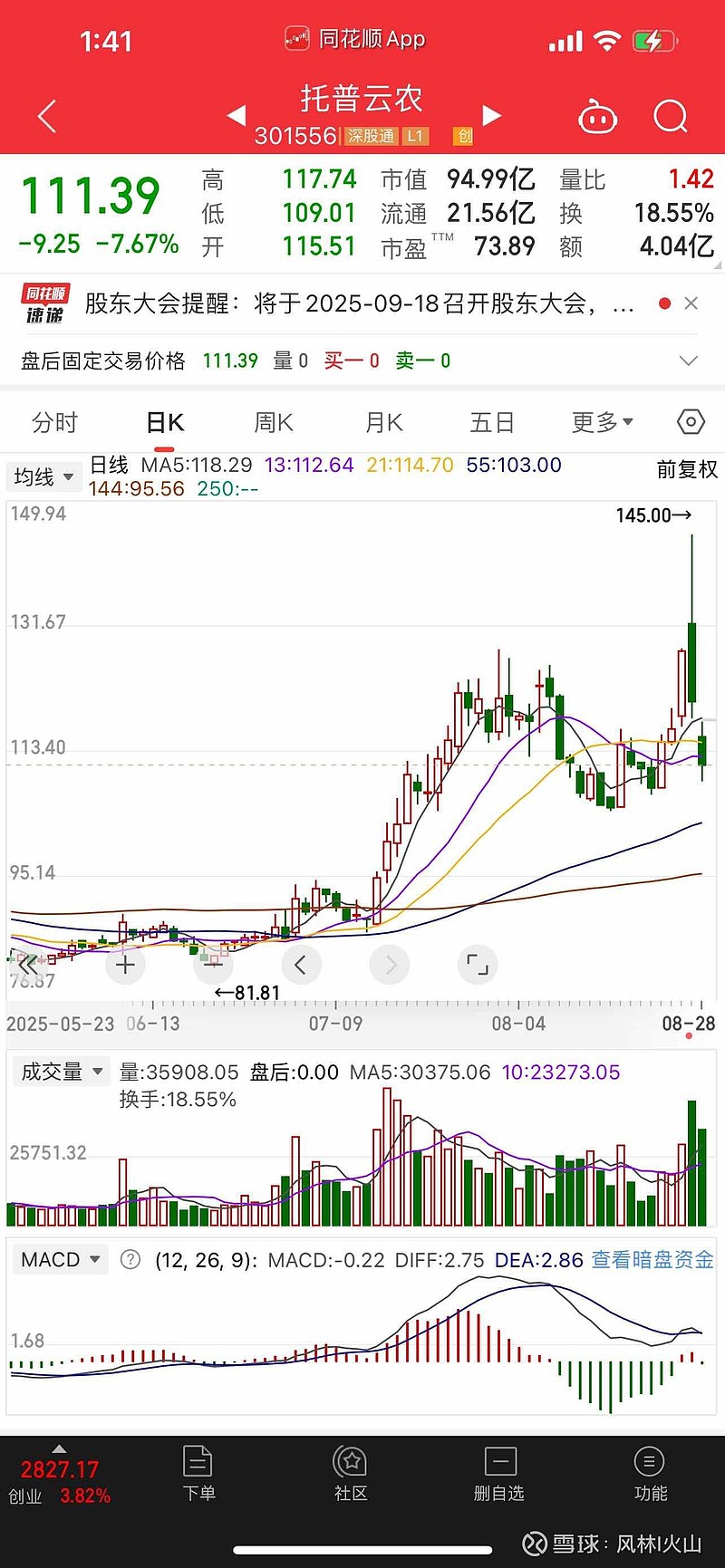Switch to the next stock
725x1568 pixels.
(x=492, y=115)
